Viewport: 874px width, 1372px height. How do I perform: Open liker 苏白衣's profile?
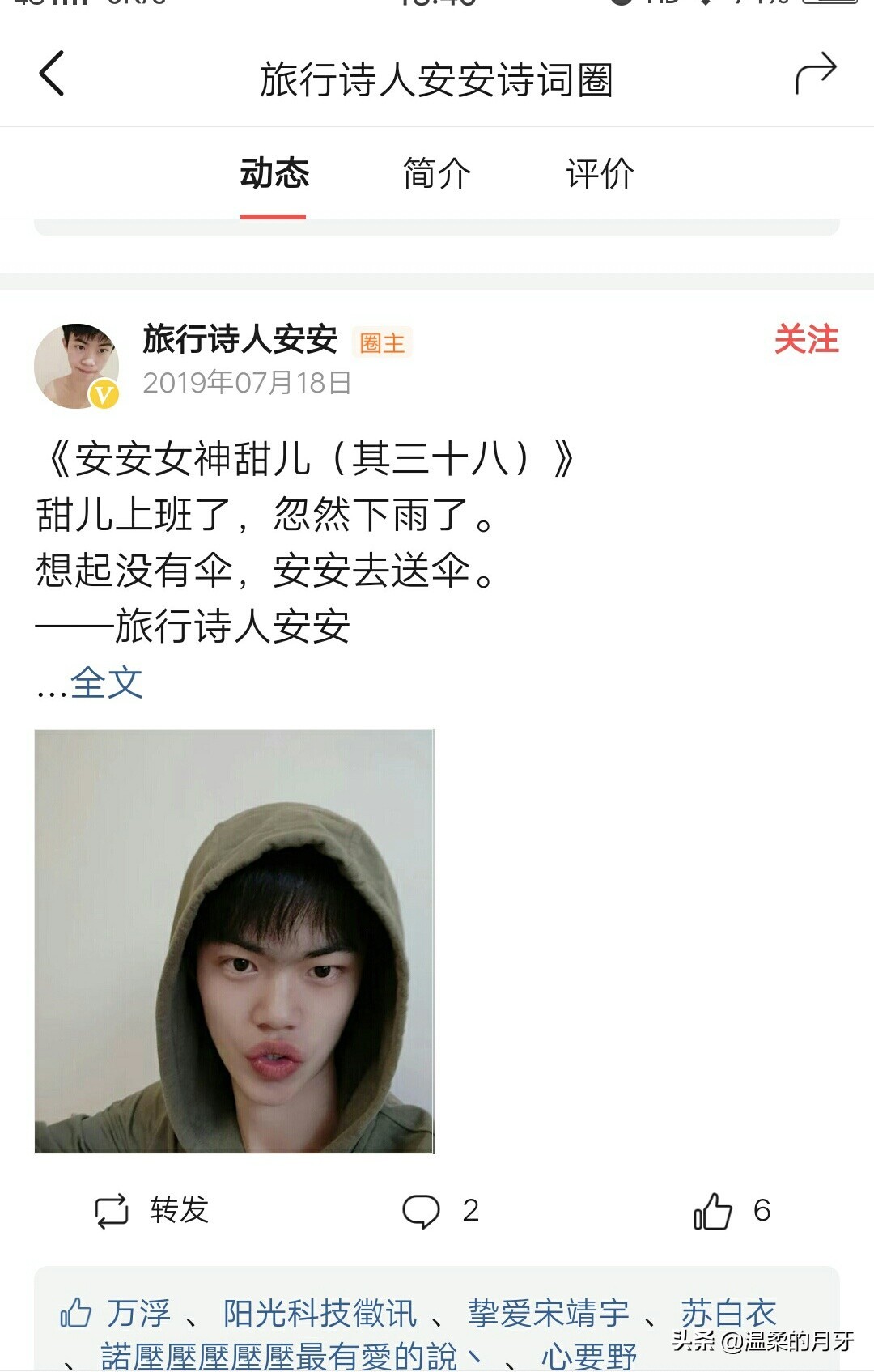click(x=728, y=1311)
